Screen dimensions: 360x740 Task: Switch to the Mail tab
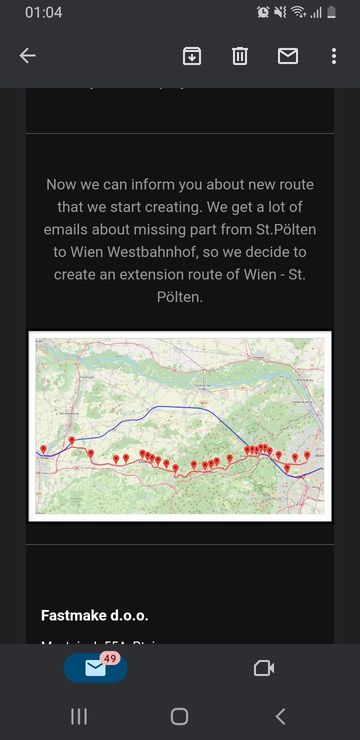(x=95, y=668)
